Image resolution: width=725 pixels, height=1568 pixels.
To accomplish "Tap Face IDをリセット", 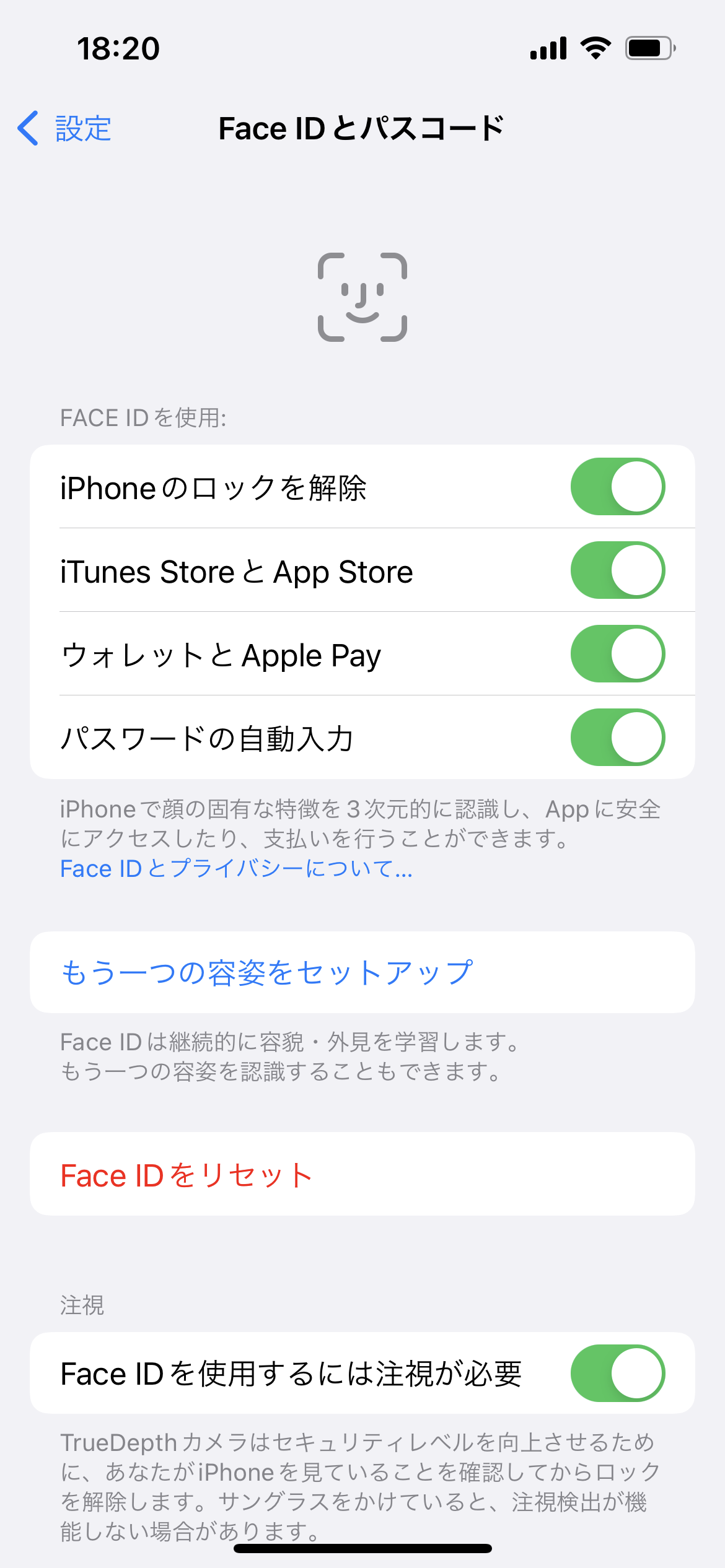I will [x=186, y=1175].
